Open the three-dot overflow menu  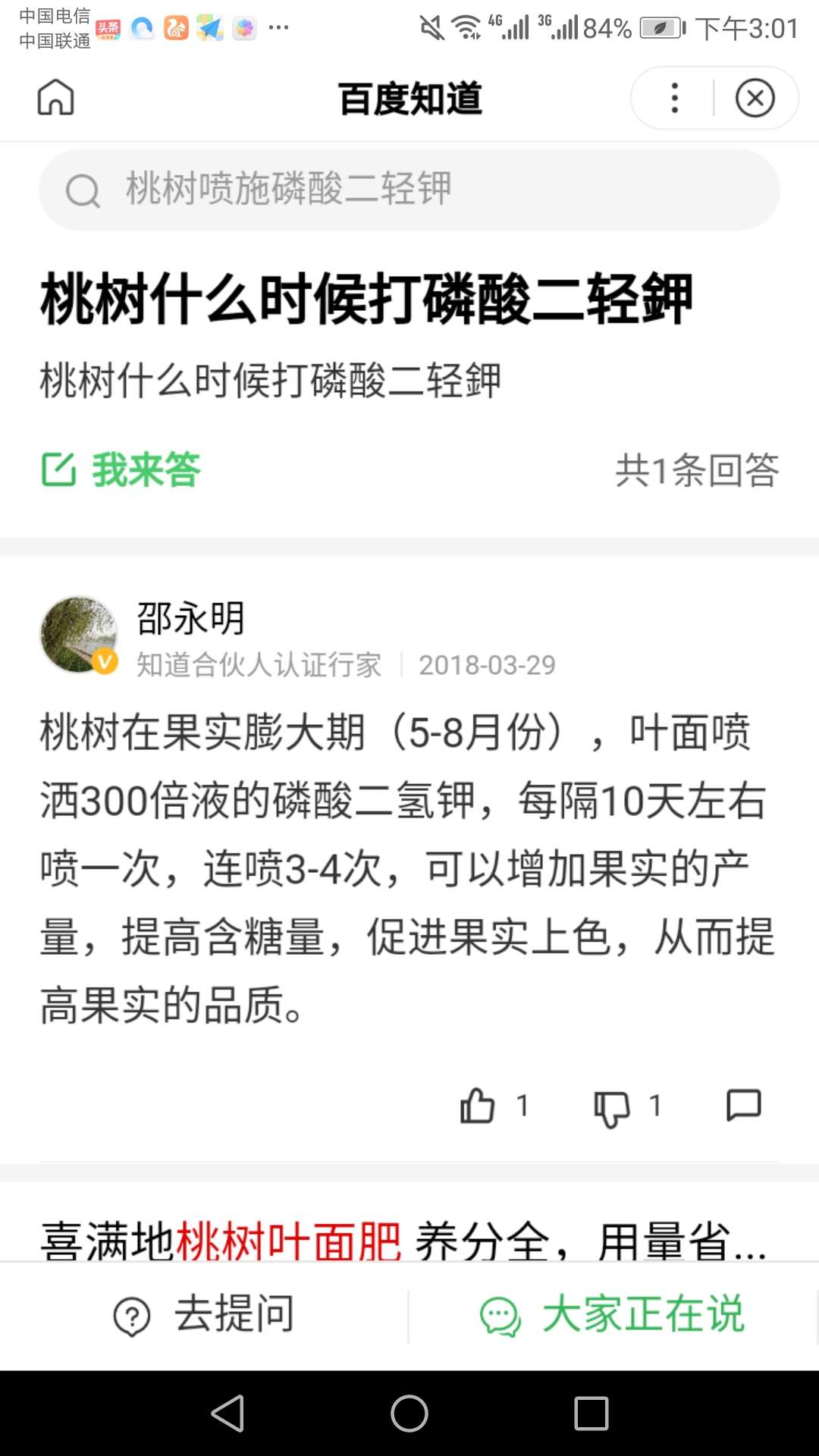point(674,98)
